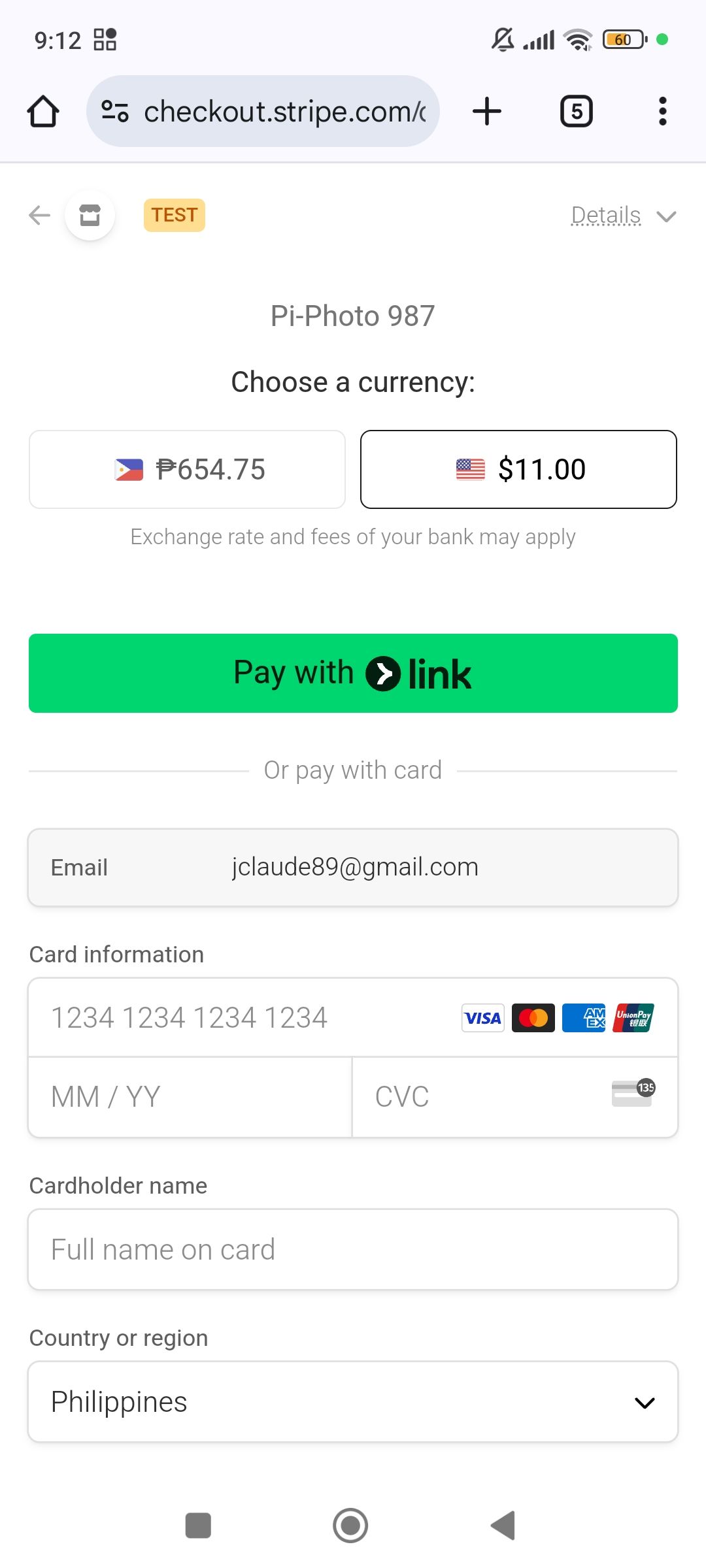Screen dimensions: 706x1568
Task: Open the tab switcher showing 5 tabs
Action: click(x=576, y=111)
